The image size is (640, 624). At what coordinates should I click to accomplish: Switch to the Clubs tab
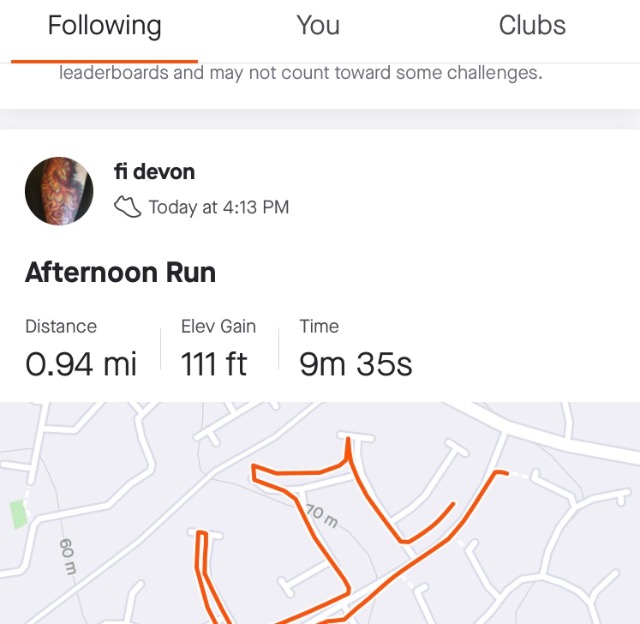coord(532,26)
